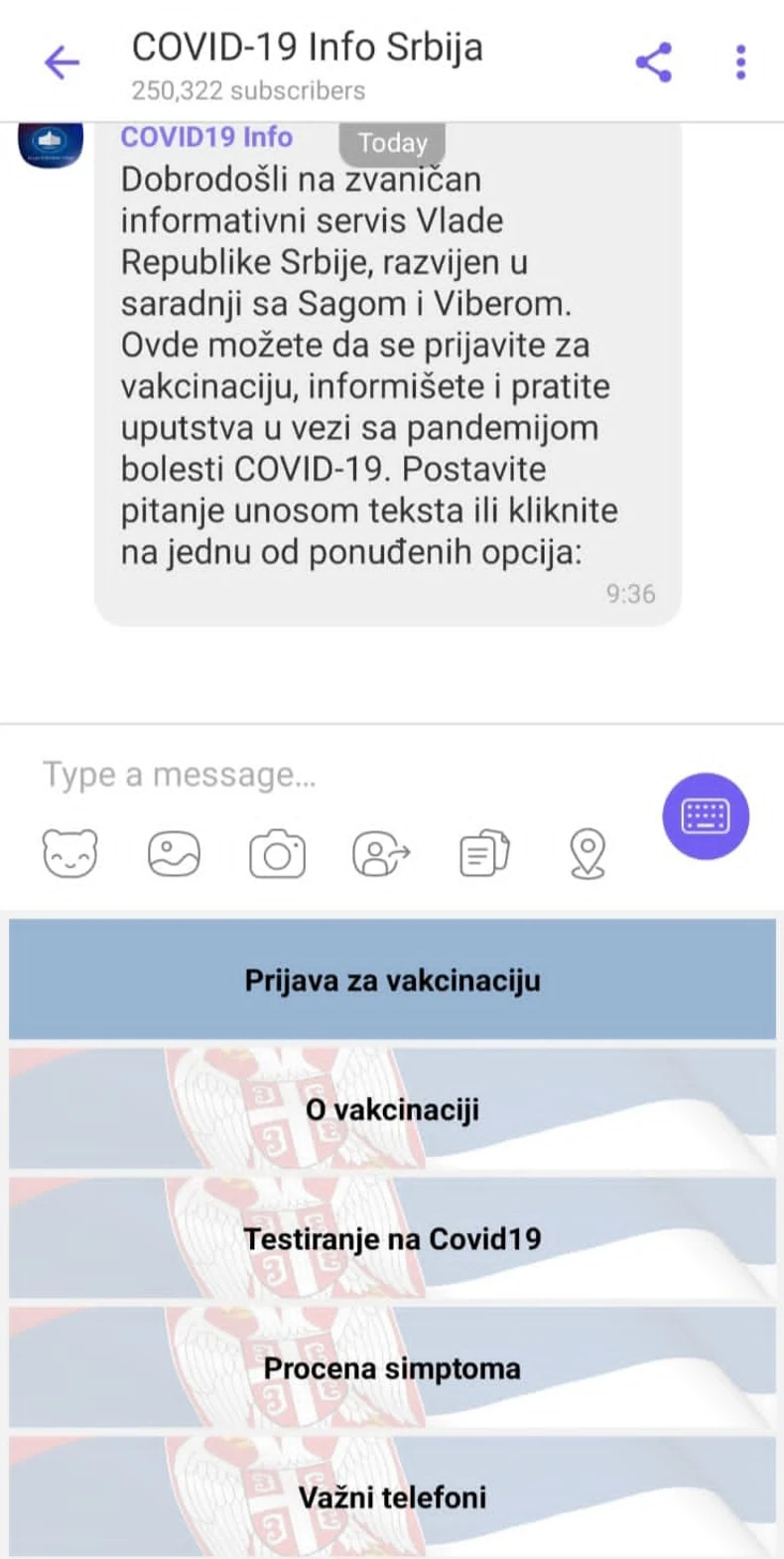Open the three-dot overflow menu
The image size is (784, 1559).
[740, 63]
